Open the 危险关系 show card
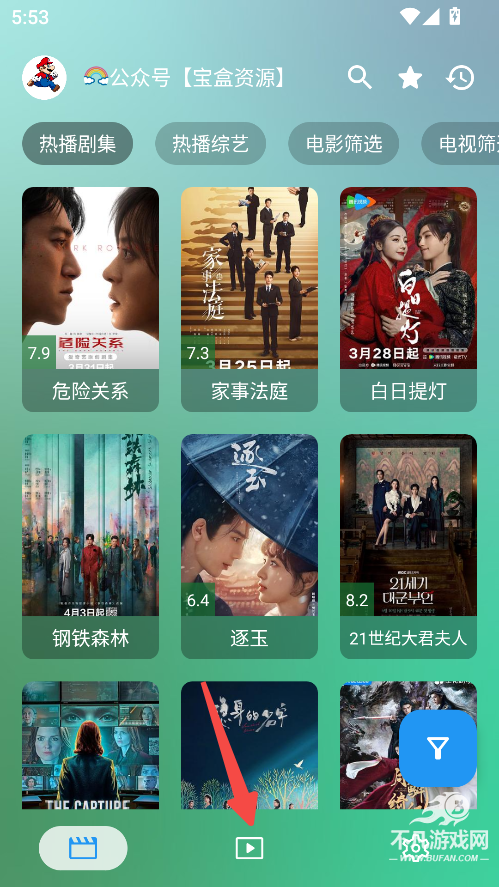This screenshot has width=499, height=887. coord(91,299)
